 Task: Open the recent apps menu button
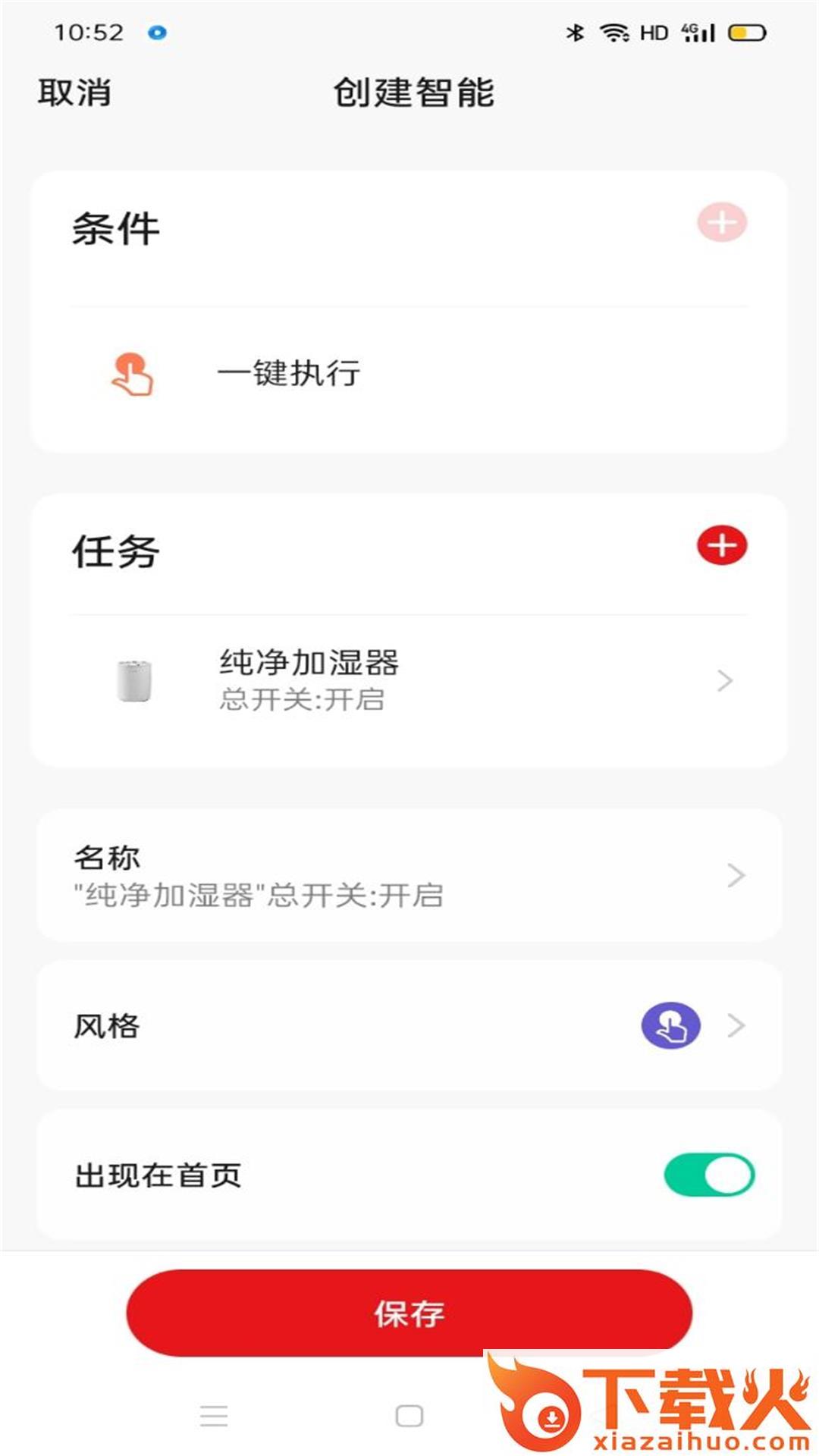coord(214,1416)
